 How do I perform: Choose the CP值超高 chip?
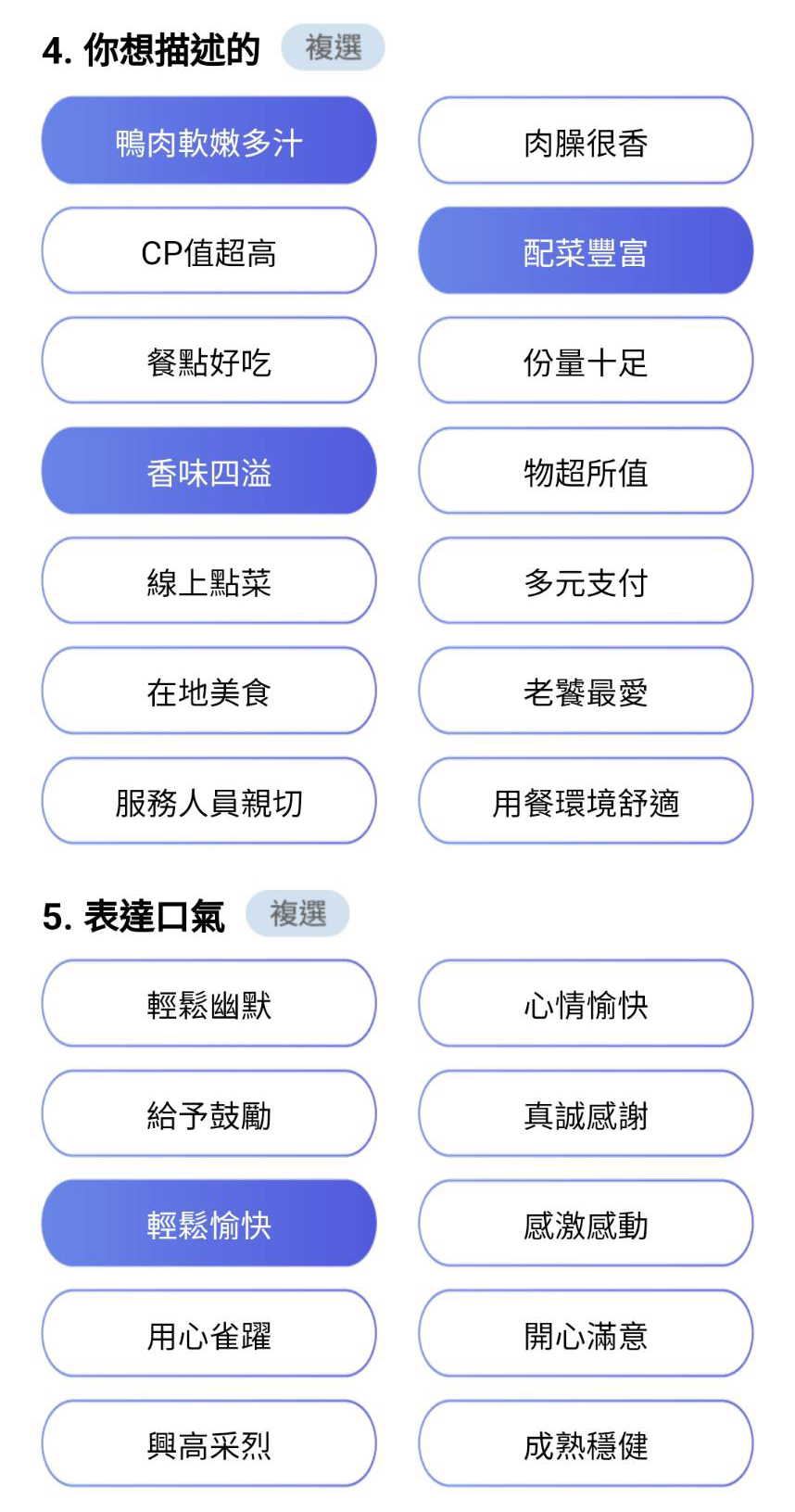click(x=208, y=251)
